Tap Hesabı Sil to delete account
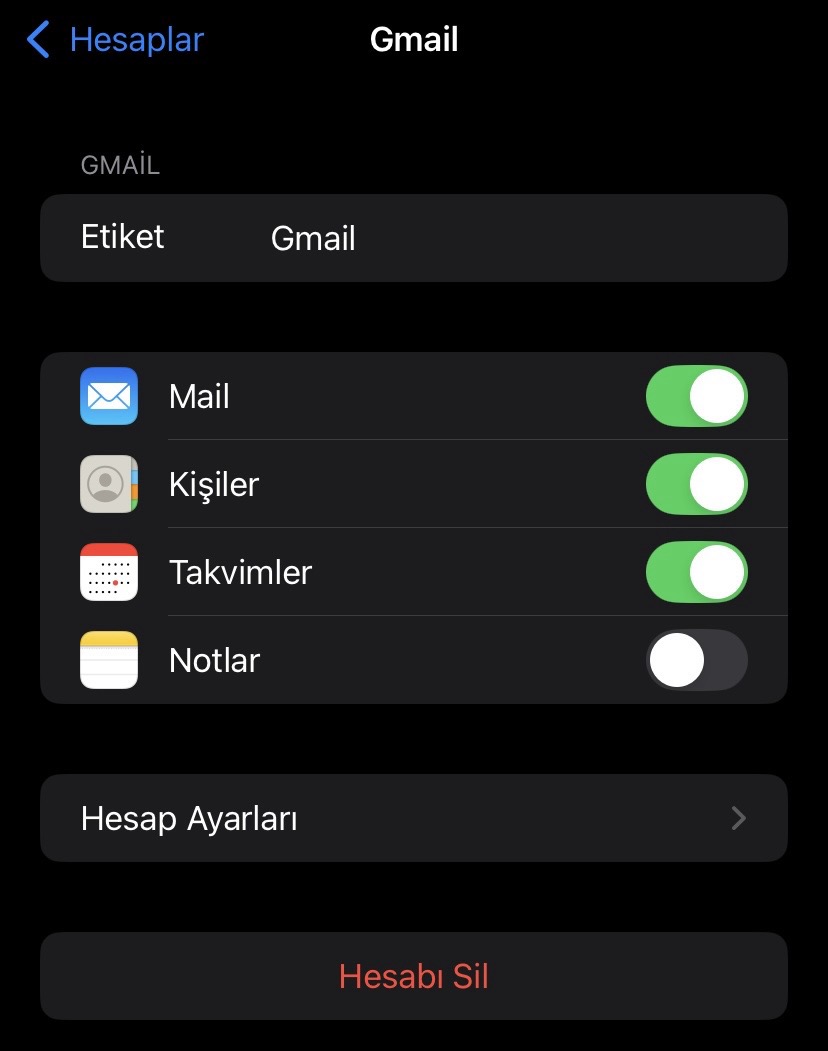This screenshot has height=1051, width=828. [x=413, y=976]
